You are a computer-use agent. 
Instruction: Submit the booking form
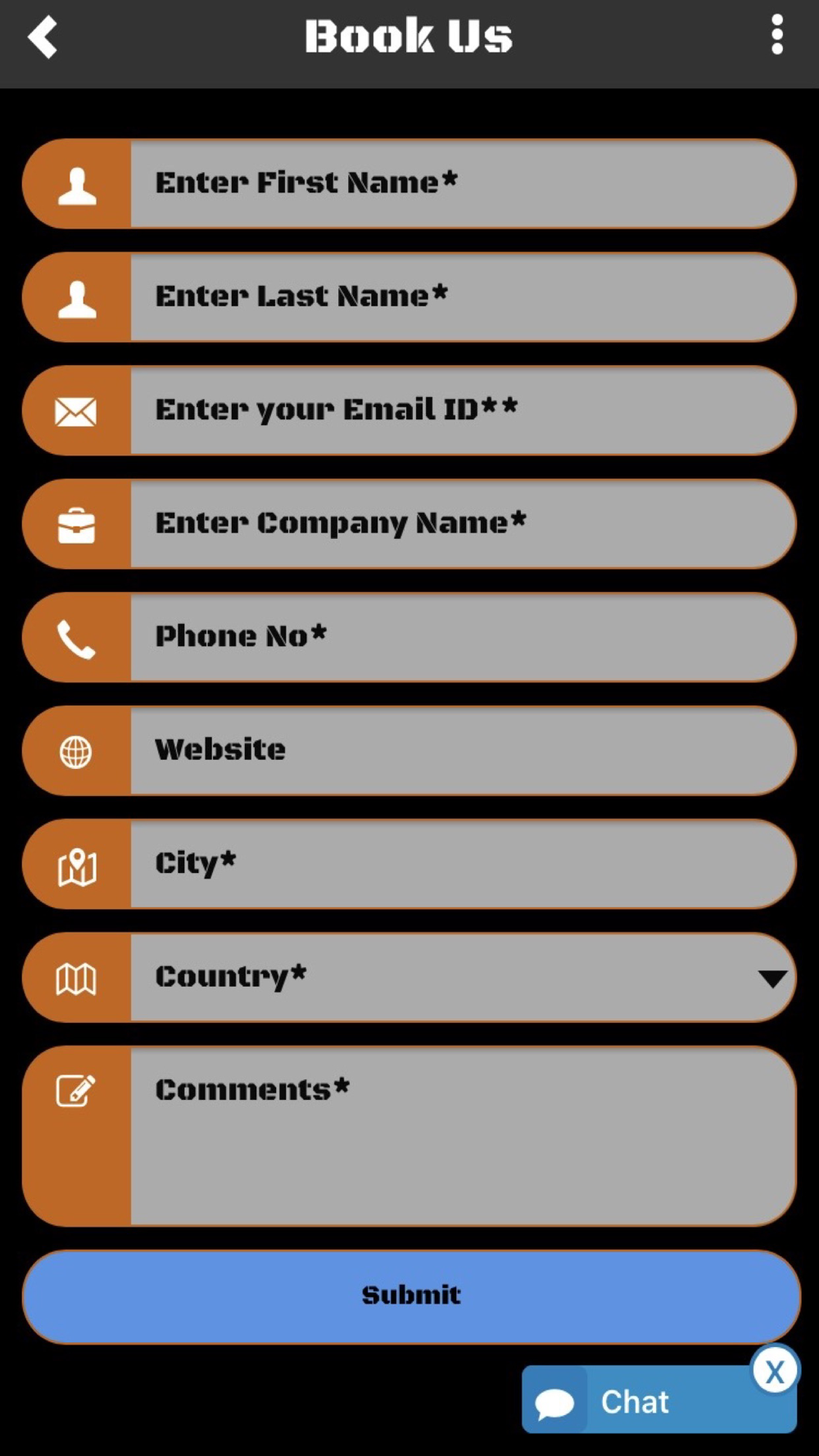tap(411, 1296)
